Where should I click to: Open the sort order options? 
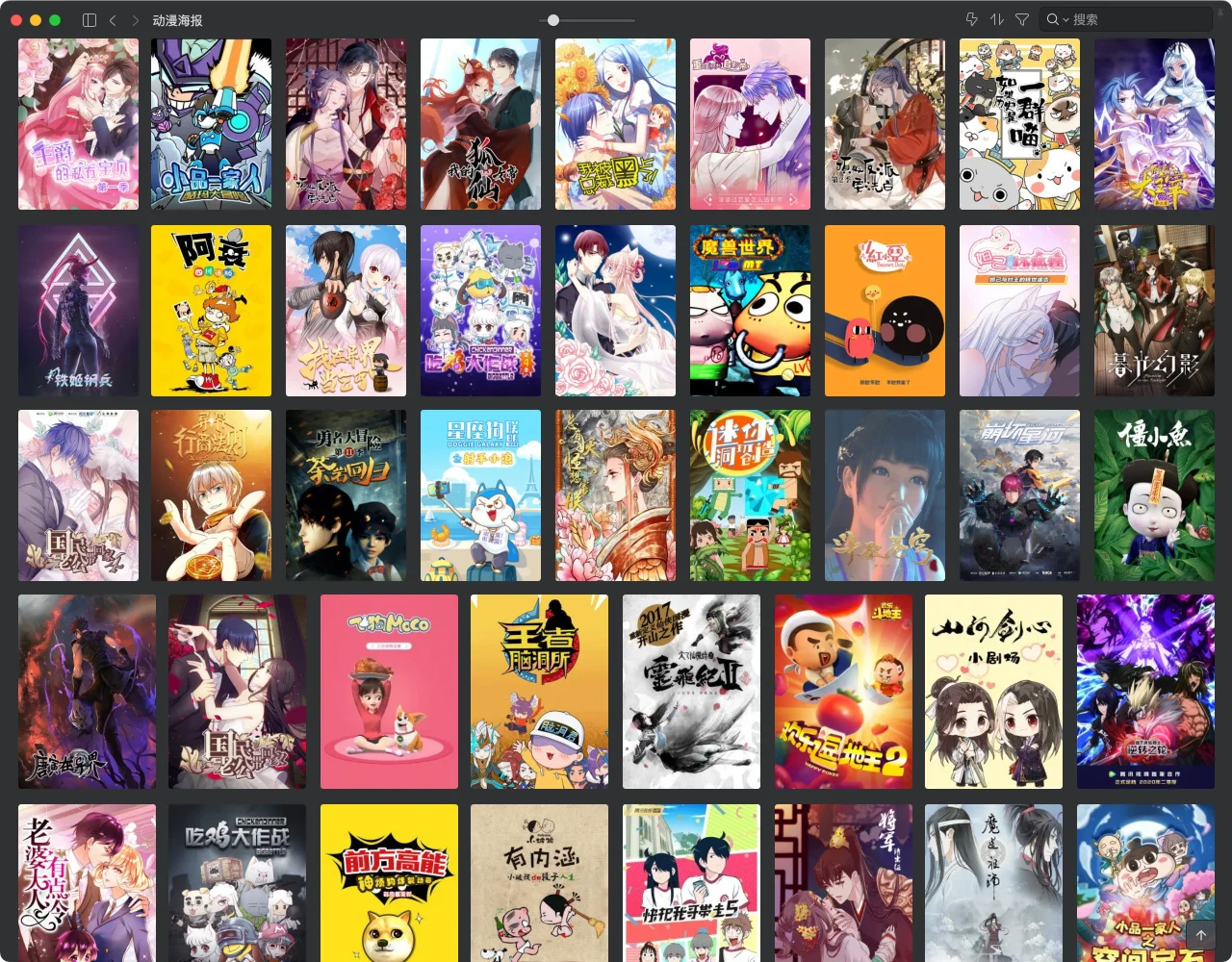[x=997, y=19]
